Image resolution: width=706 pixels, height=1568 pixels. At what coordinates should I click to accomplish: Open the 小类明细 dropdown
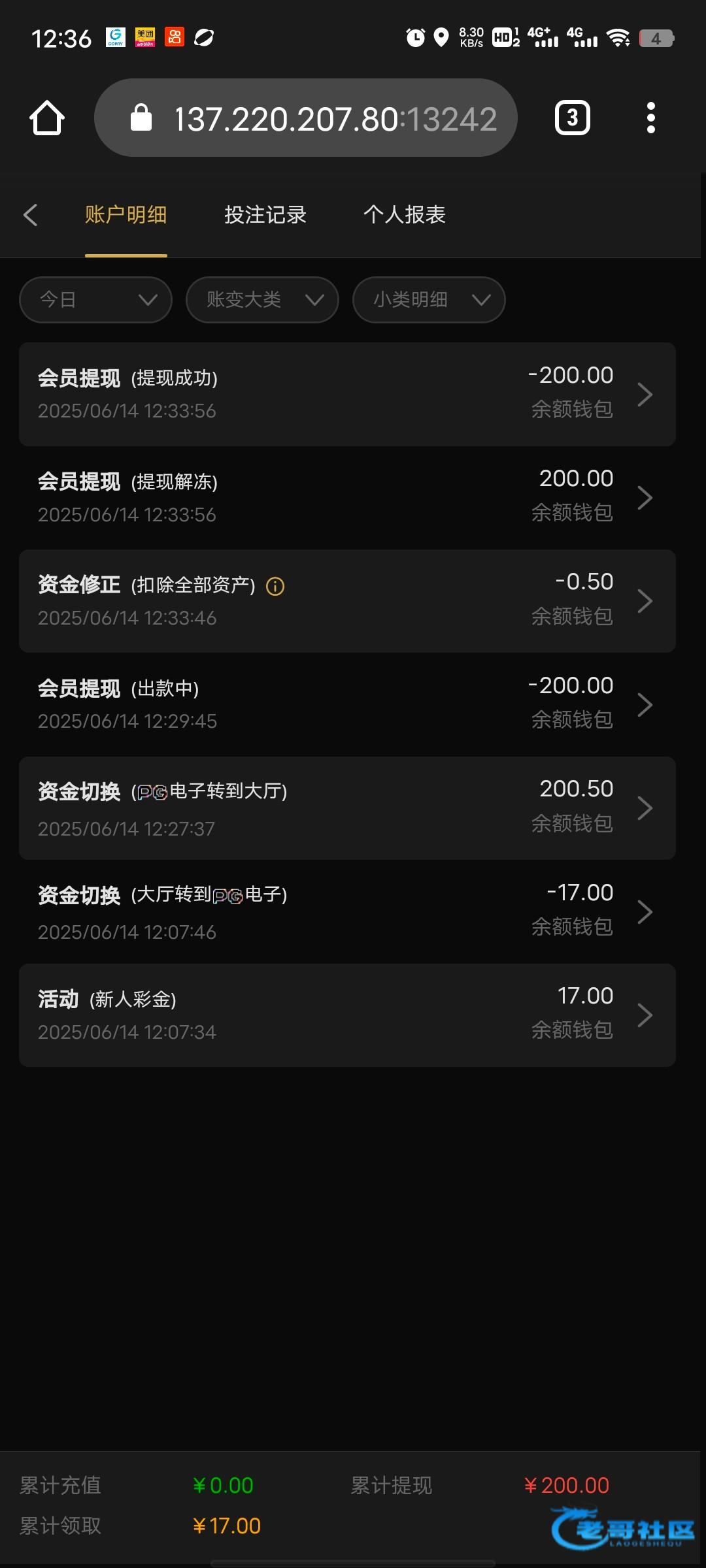click(x=429, y=300)
